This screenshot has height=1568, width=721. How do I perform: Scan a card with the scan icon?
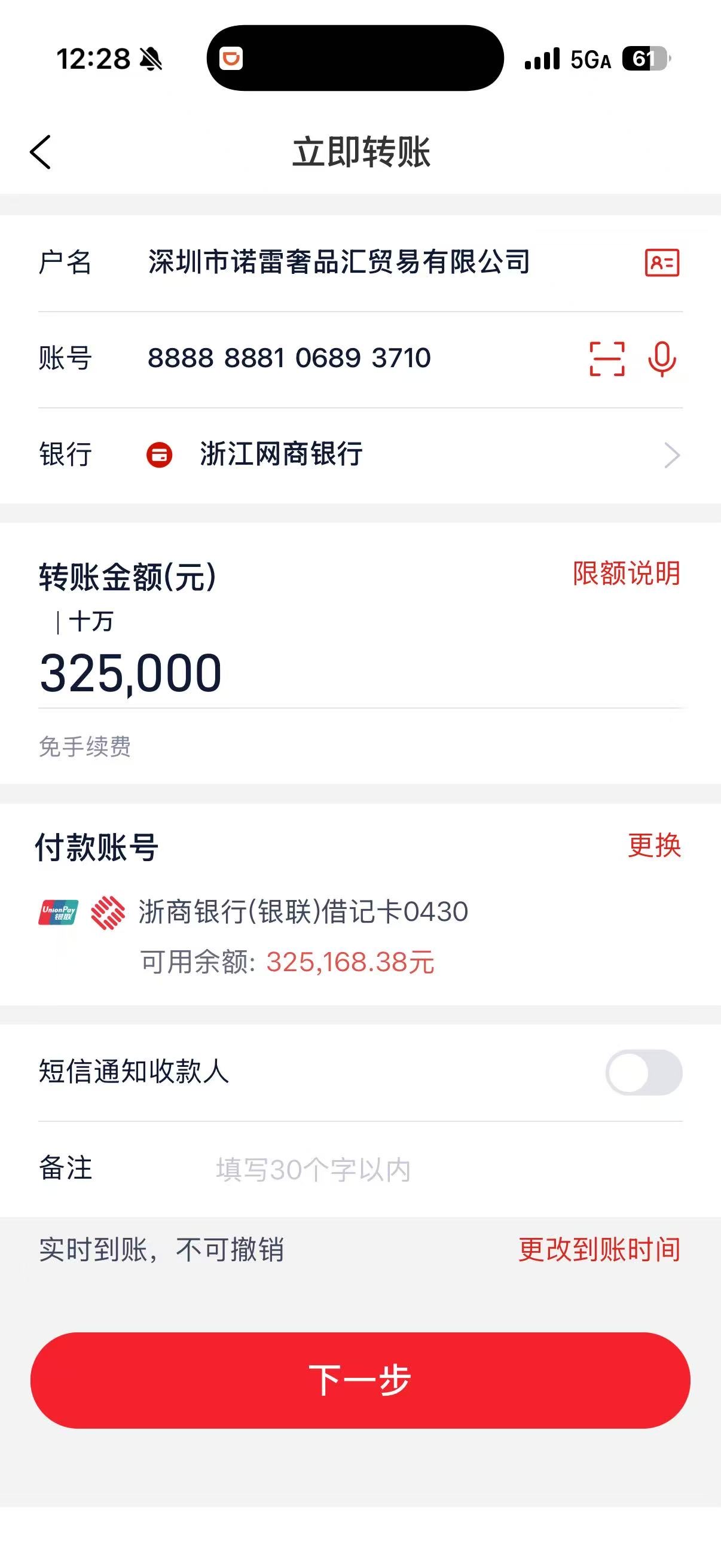[x=607, y=359]
